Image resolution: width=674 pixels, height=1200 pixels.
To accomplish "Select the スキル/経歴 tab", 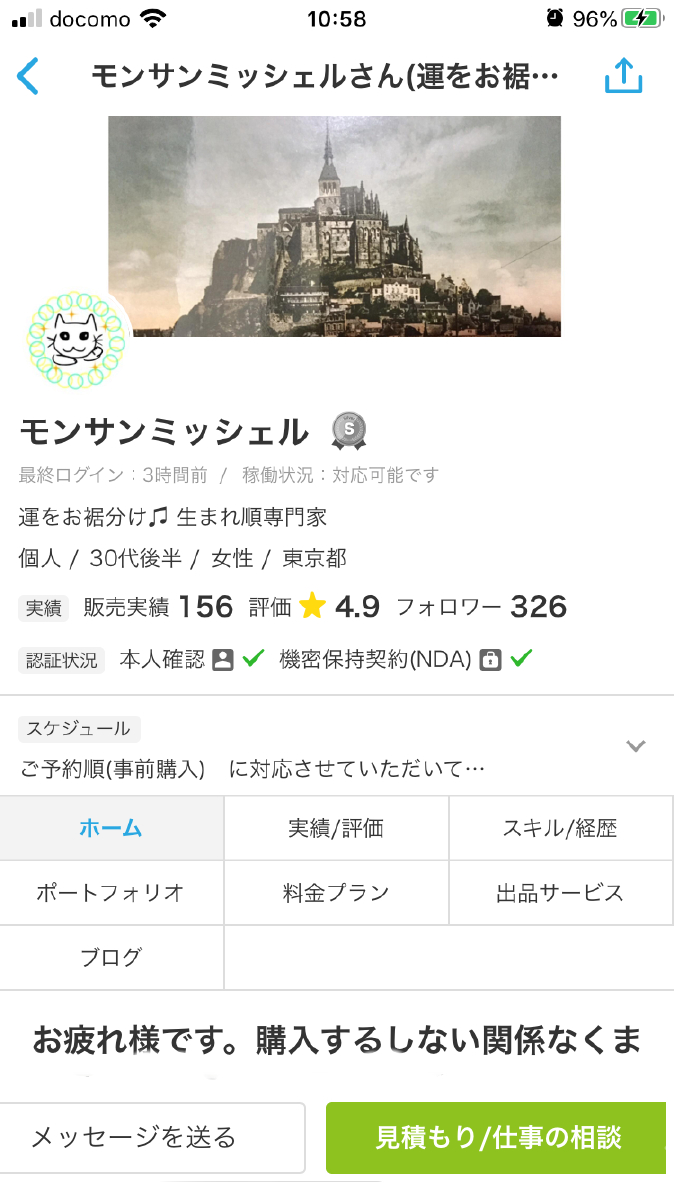I will click(x=560, y=828).
